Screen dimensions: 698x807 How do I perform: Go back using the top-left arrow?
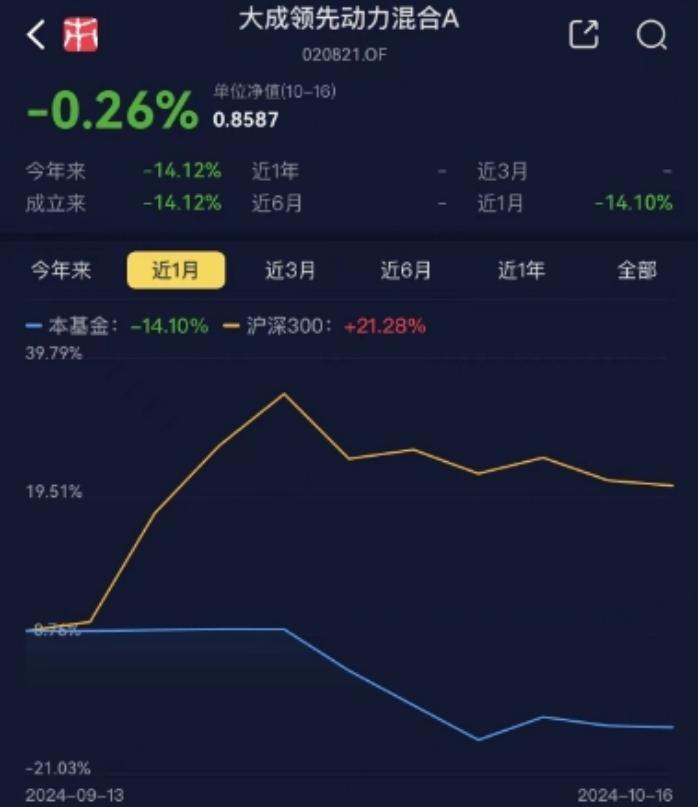(36, 35)
